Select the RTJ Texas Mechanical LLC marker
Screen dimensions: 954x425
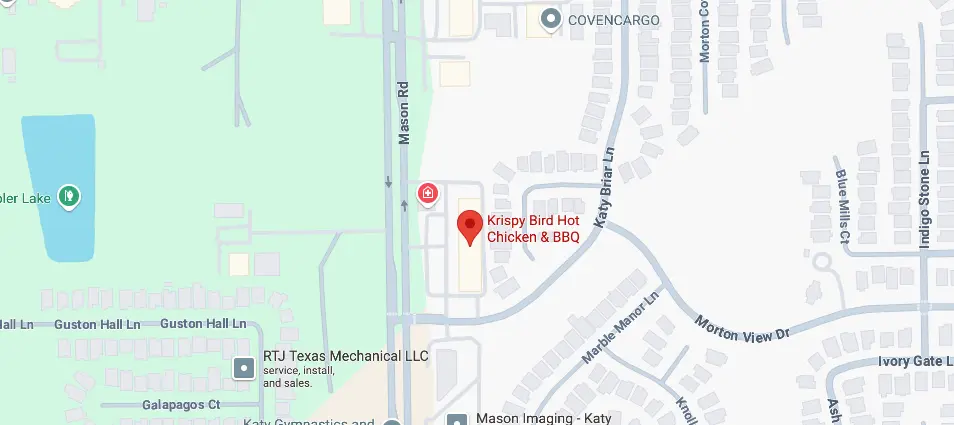pyautogui.click(x=244, y=368)
